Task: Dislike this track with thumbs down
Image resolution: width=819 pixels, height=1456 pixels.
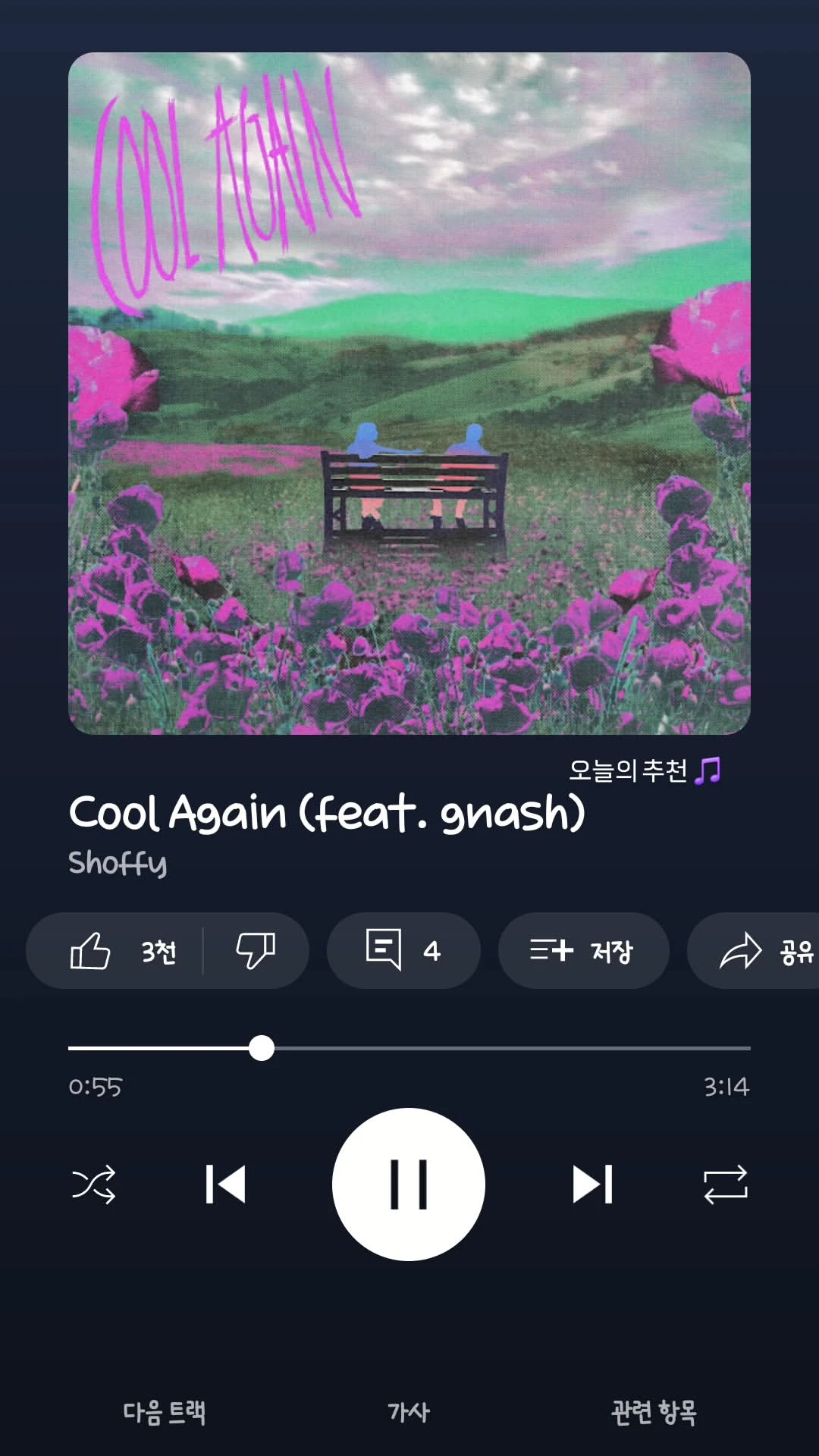Action: [x=256, y=951]
